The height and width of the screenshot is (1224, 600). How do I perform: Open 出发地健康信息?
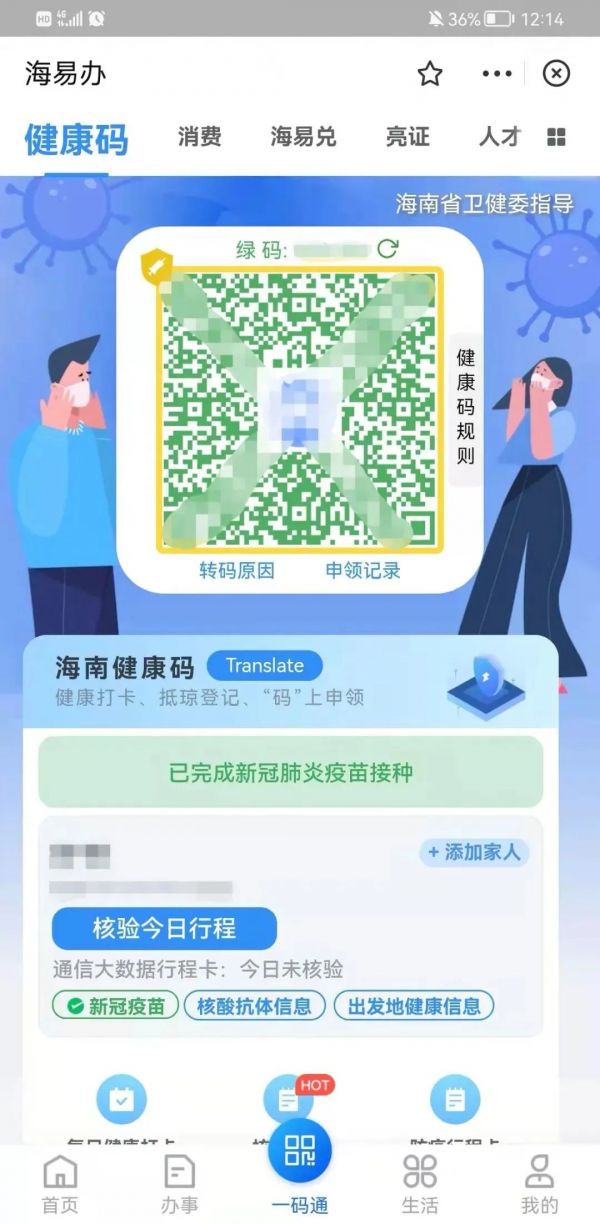414,1006
